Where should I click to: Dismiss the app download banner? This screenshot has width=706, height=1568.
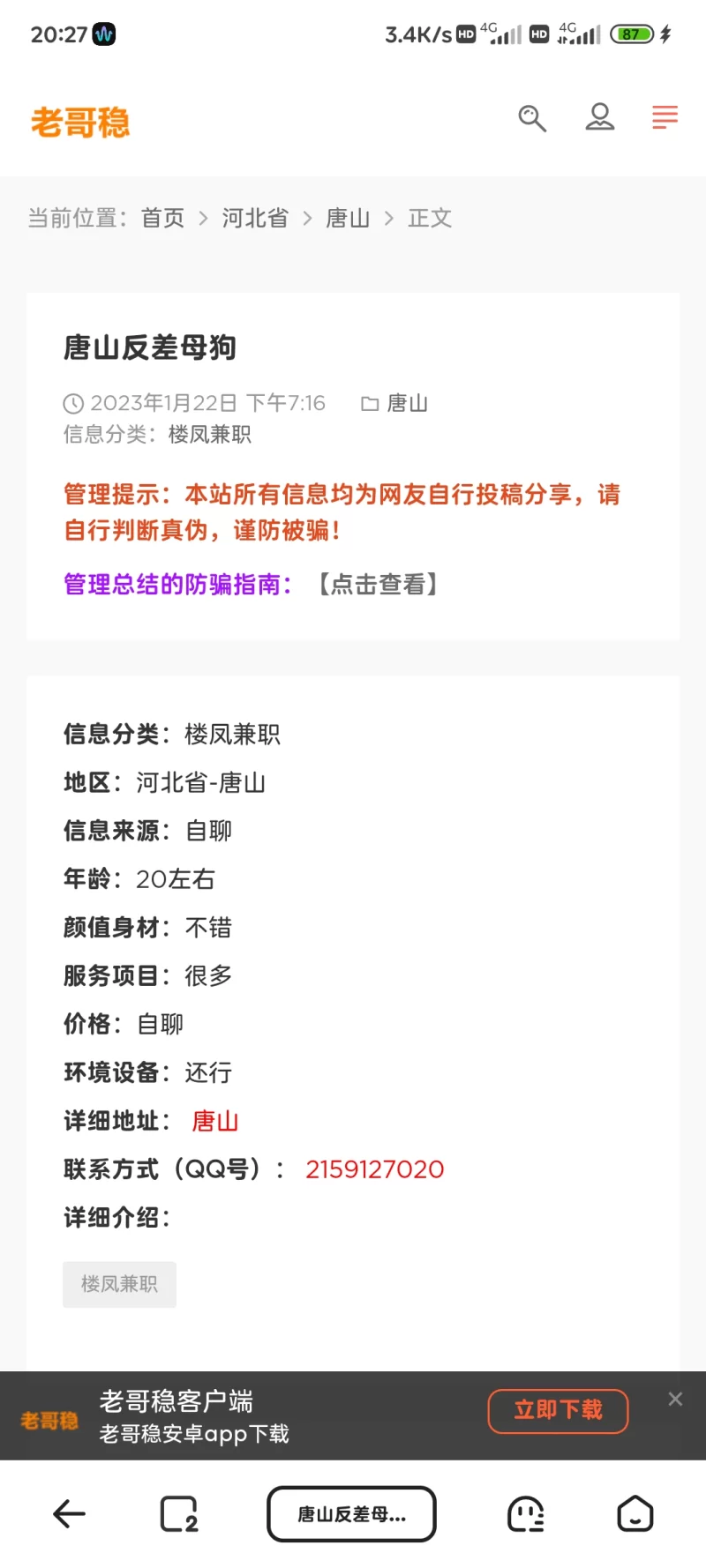coord(675,1399)
